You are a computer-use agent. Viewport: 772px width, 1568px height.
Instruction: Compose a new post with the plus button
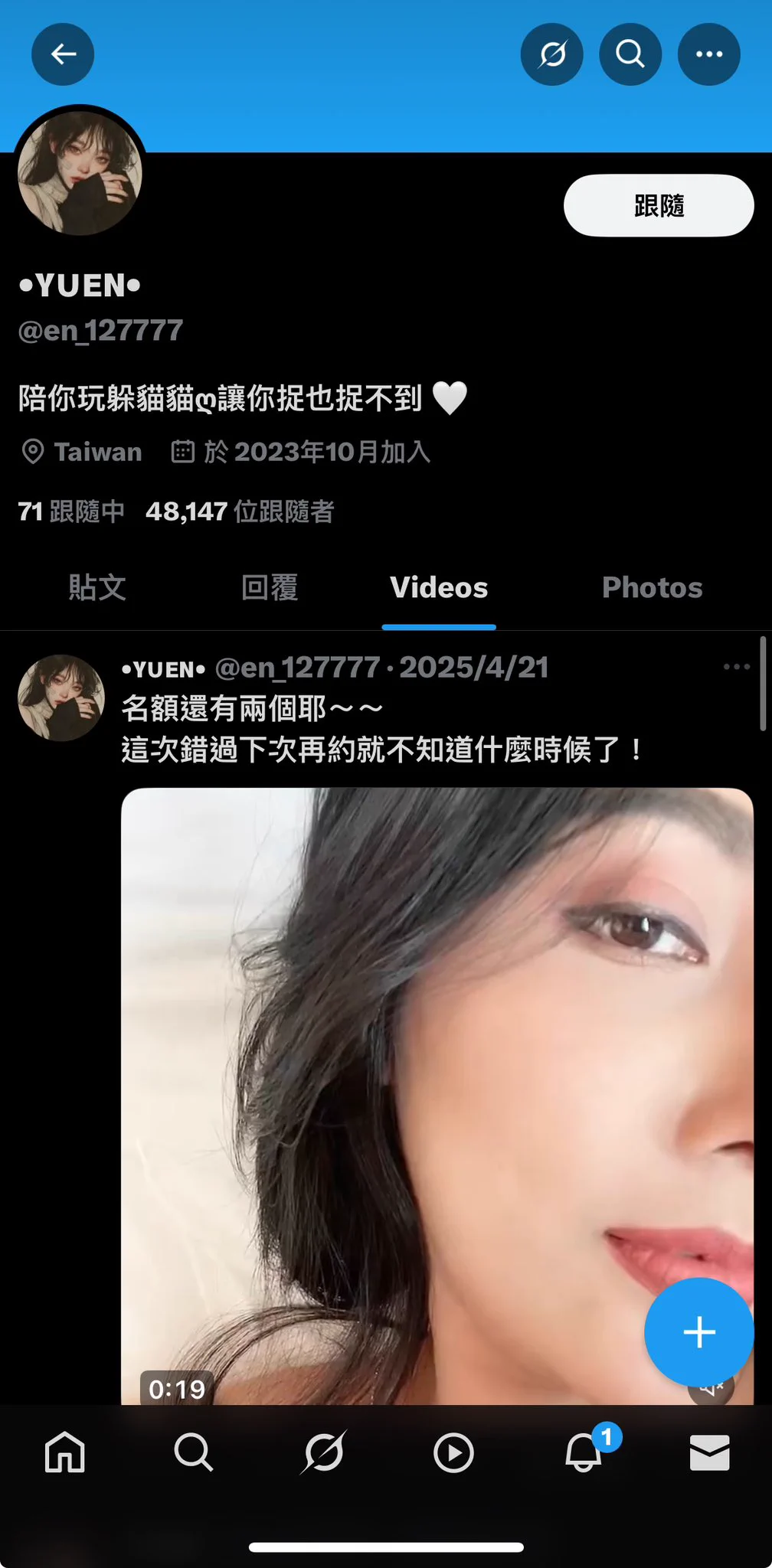coord(698,1332)
